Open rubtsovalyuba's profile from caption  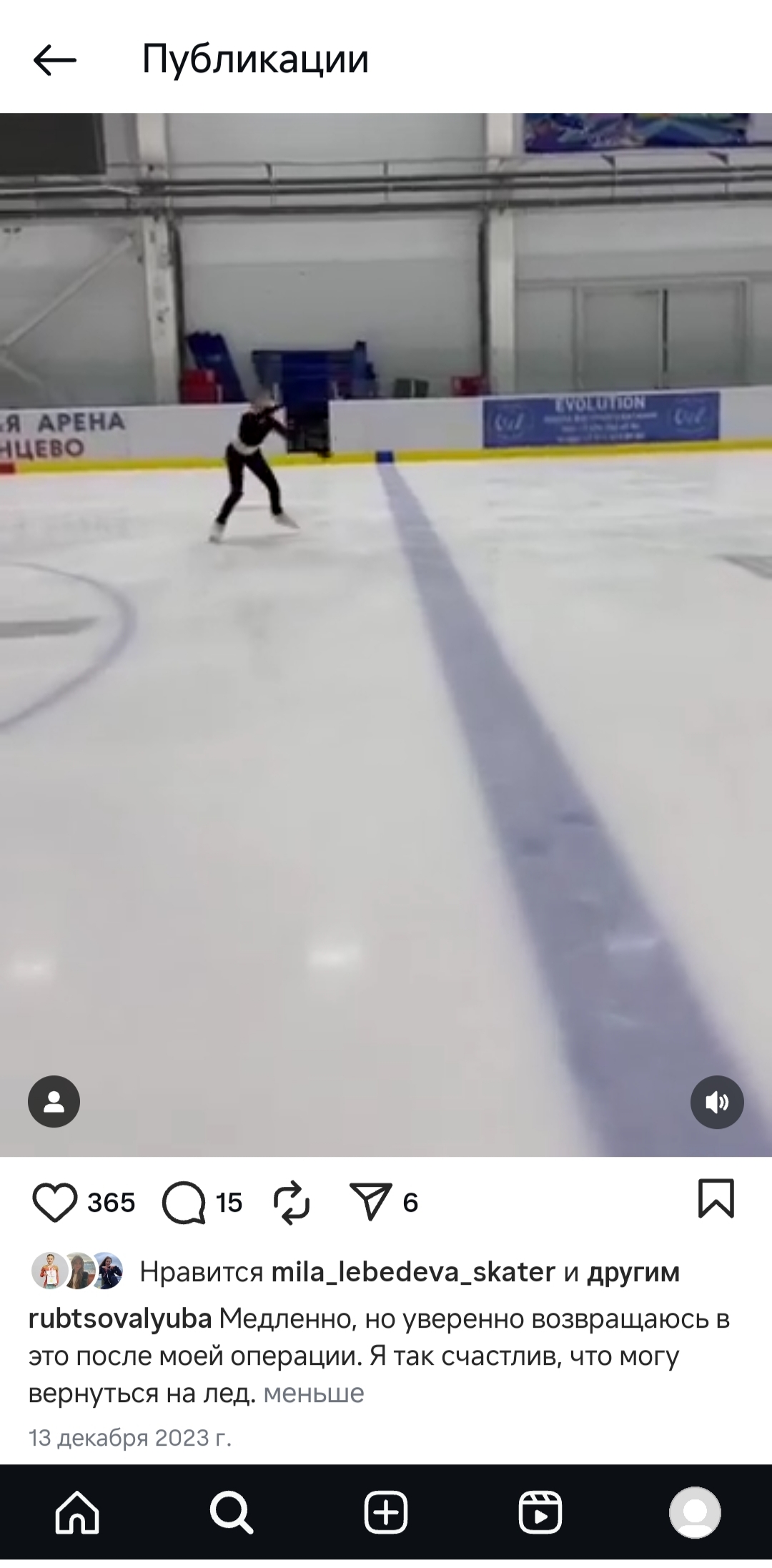(x=120, y=1318)
